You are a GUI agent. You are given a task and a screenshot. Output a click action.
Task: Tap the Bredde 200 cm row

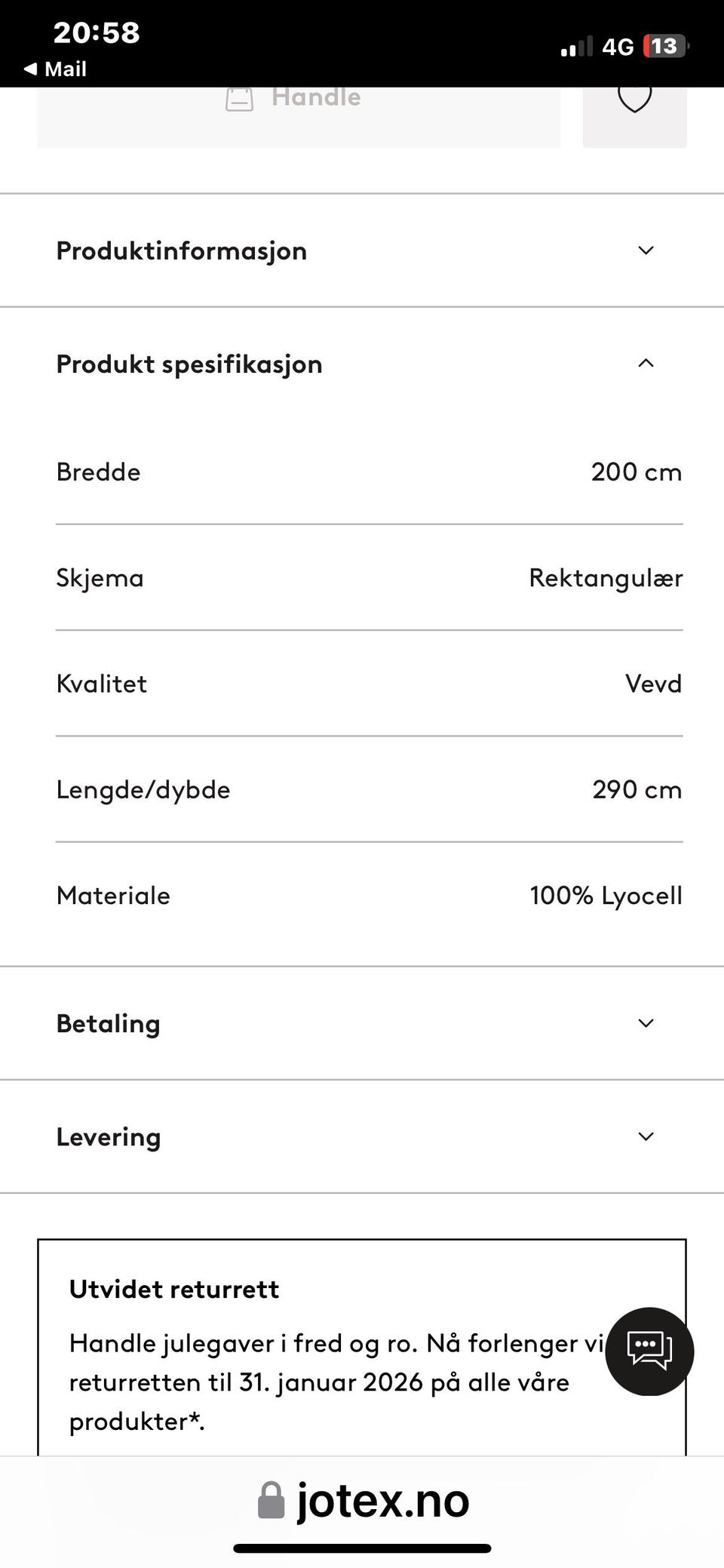[362, 472]
